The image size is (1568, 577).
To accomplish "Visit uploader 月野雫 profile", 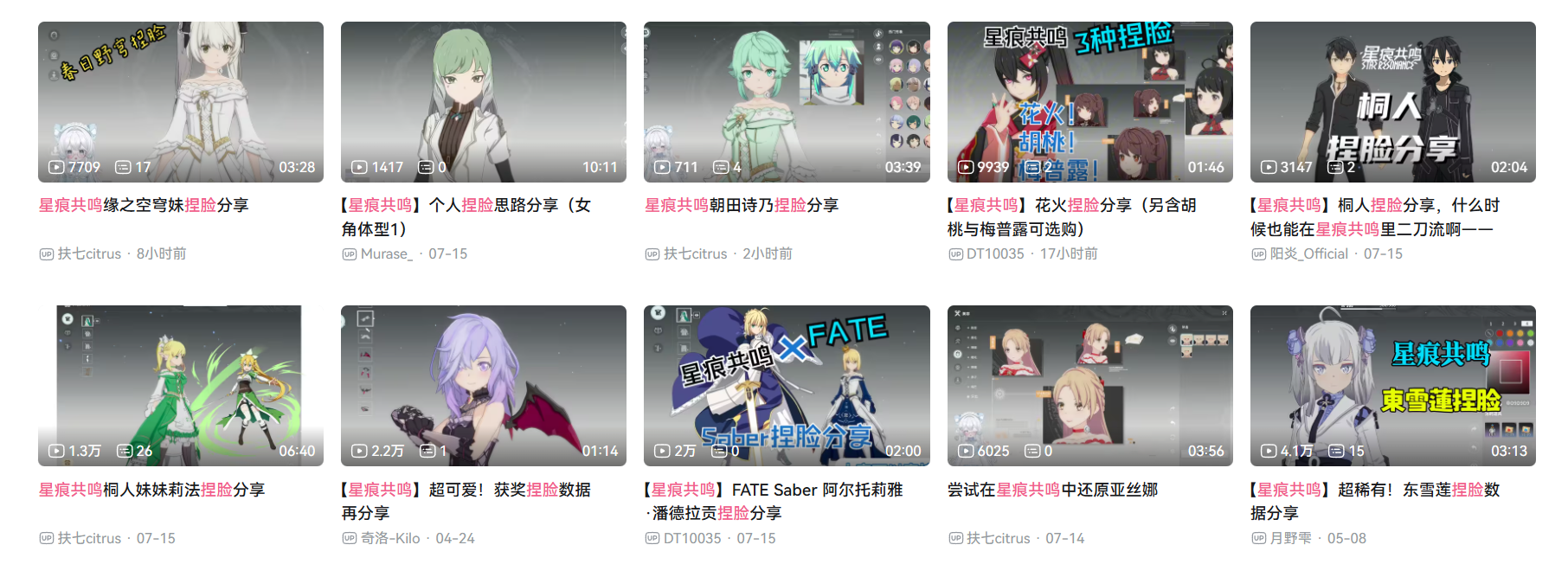I will tap(1290, 538).
